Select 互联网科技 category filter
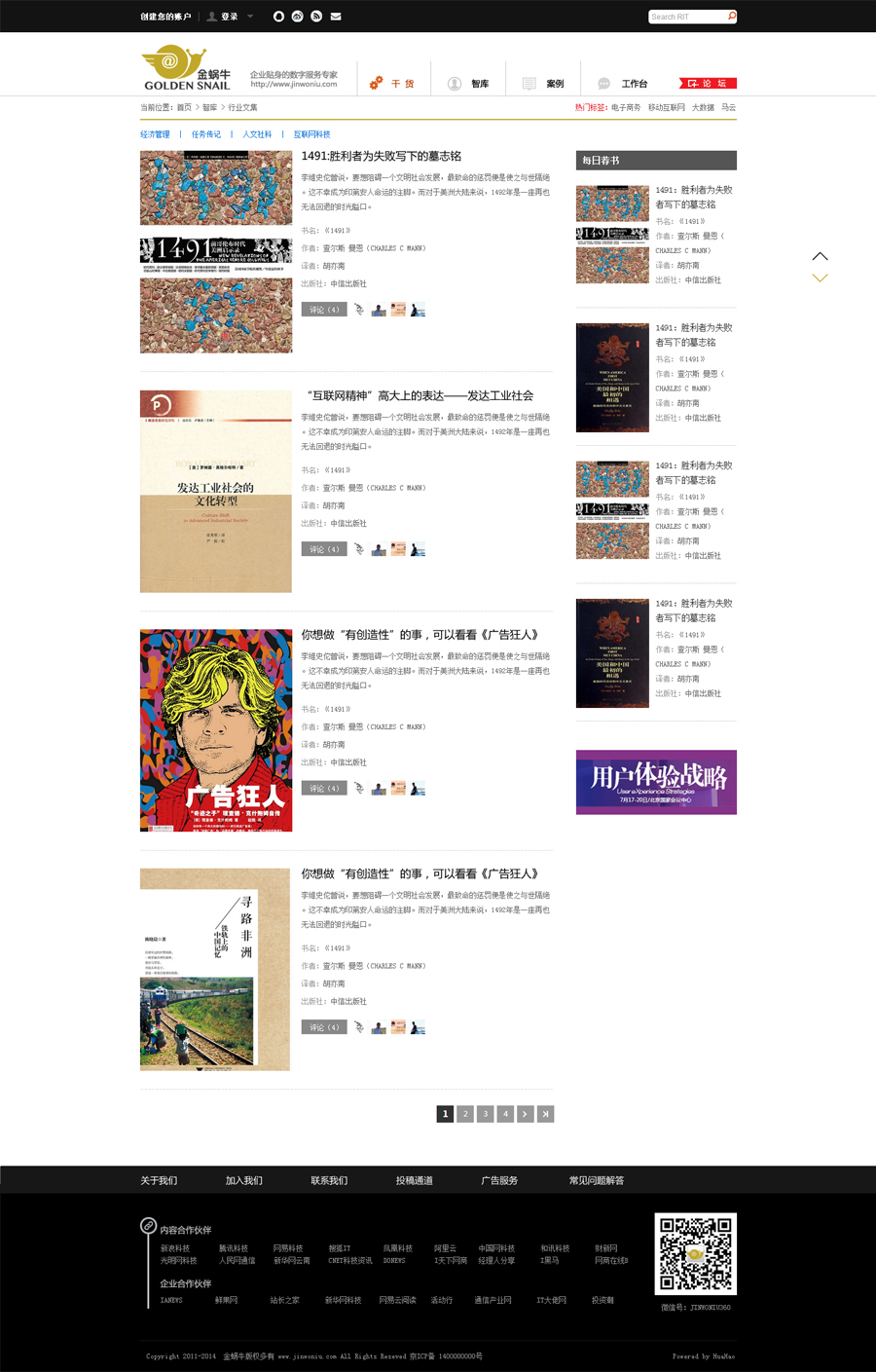This screenshot has height=1372, width=876. pos(311,134)
